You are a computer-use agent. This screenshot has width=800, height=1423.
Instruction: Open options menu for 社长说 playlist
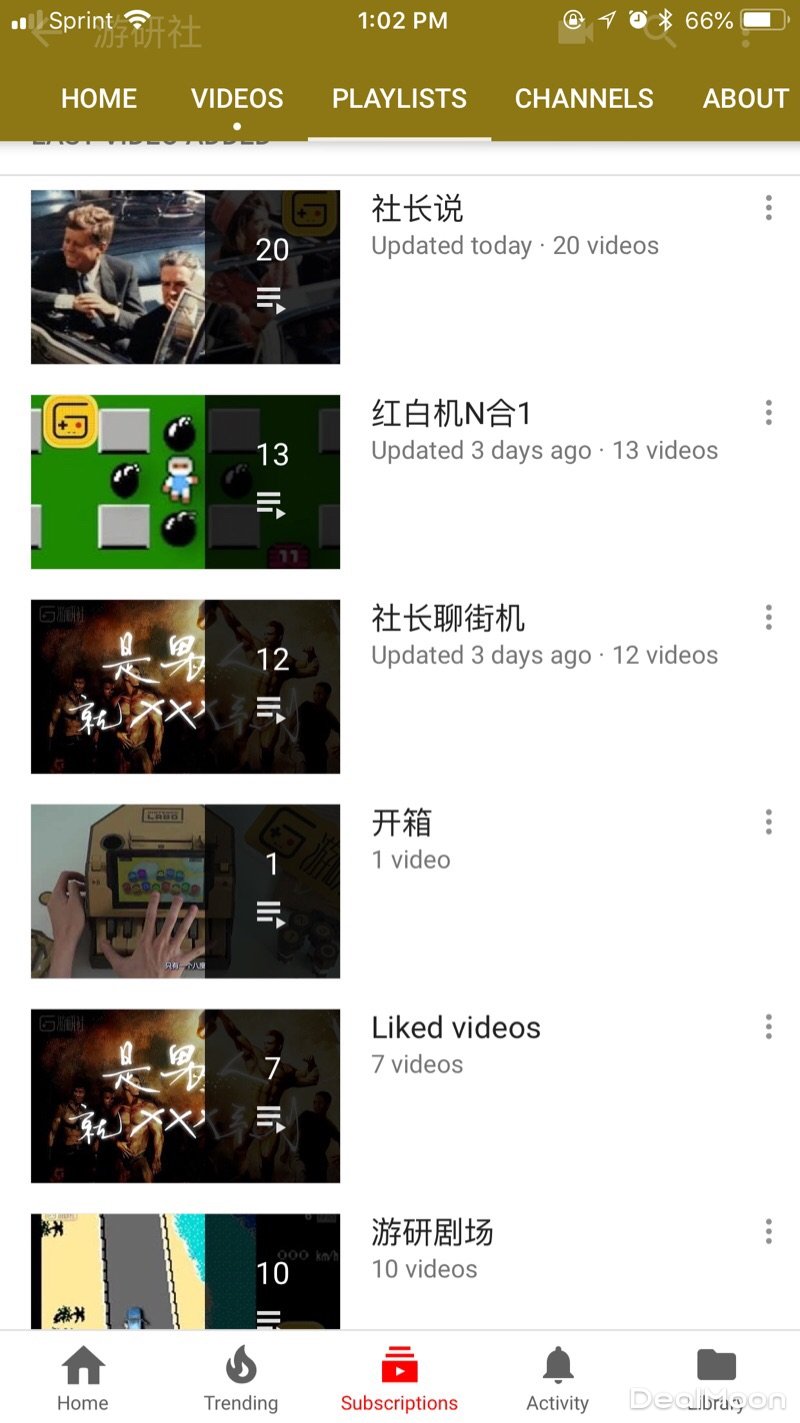(x=768, y=208)
